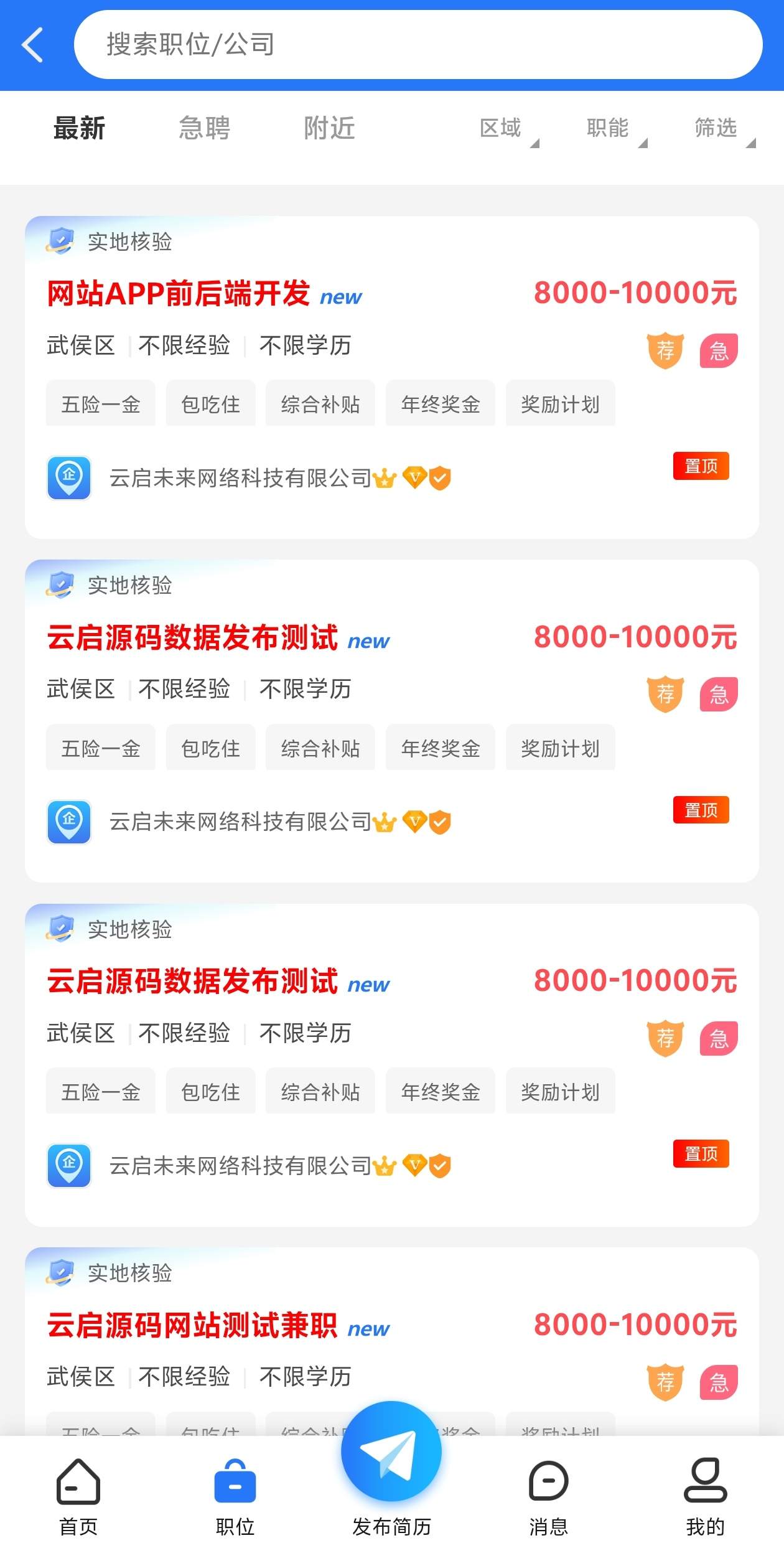Screen dimensions: 784x1566
Task: Expand the 区域 region filter
Action: pos(502,128)
